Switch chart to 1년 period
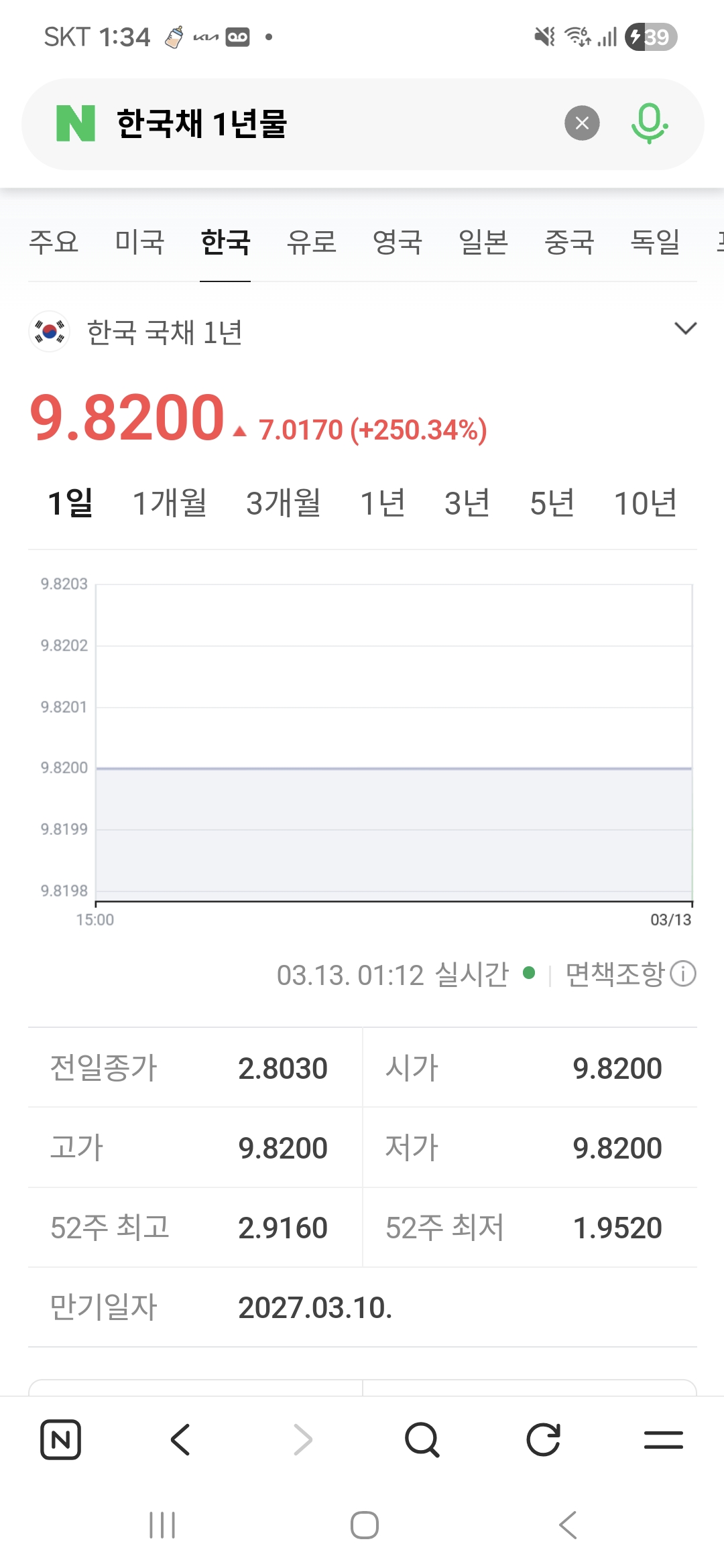The image size is (724, 1568). pos(382,503)
